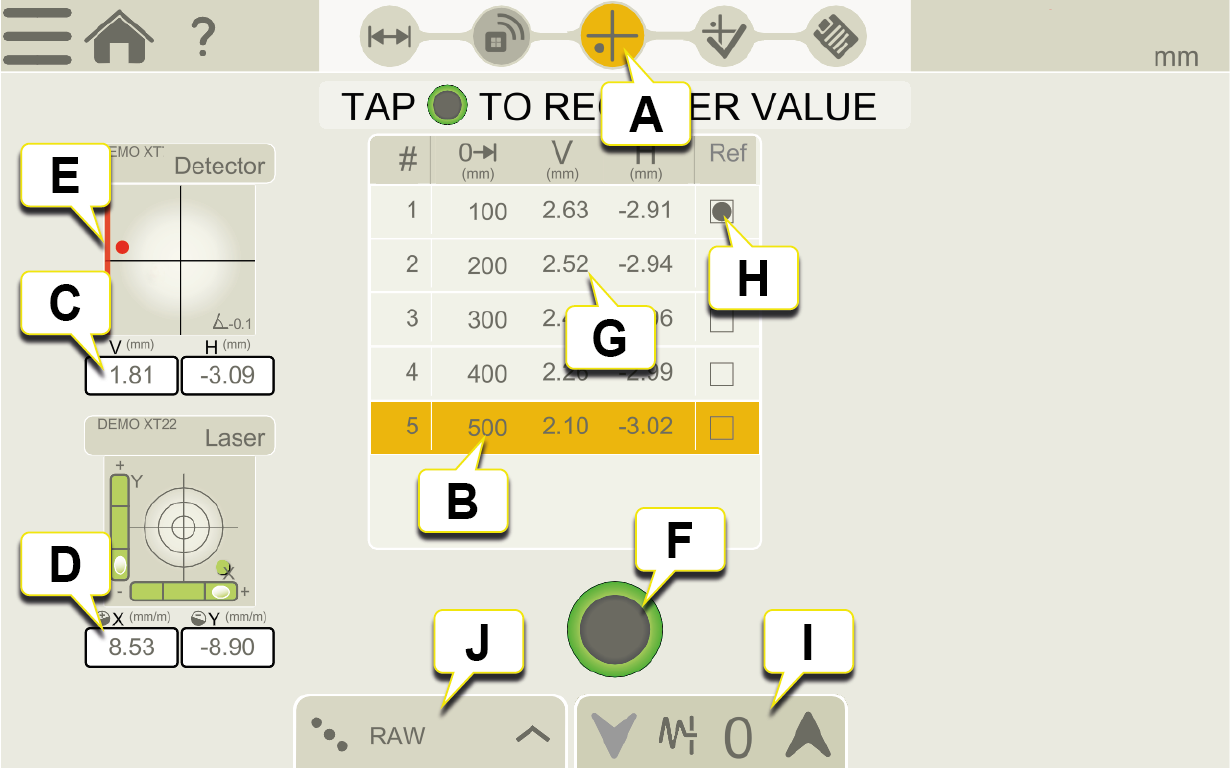Open the hamburger main menu
The width and height of the screenshot is (1230, 768).
point(37,37)
